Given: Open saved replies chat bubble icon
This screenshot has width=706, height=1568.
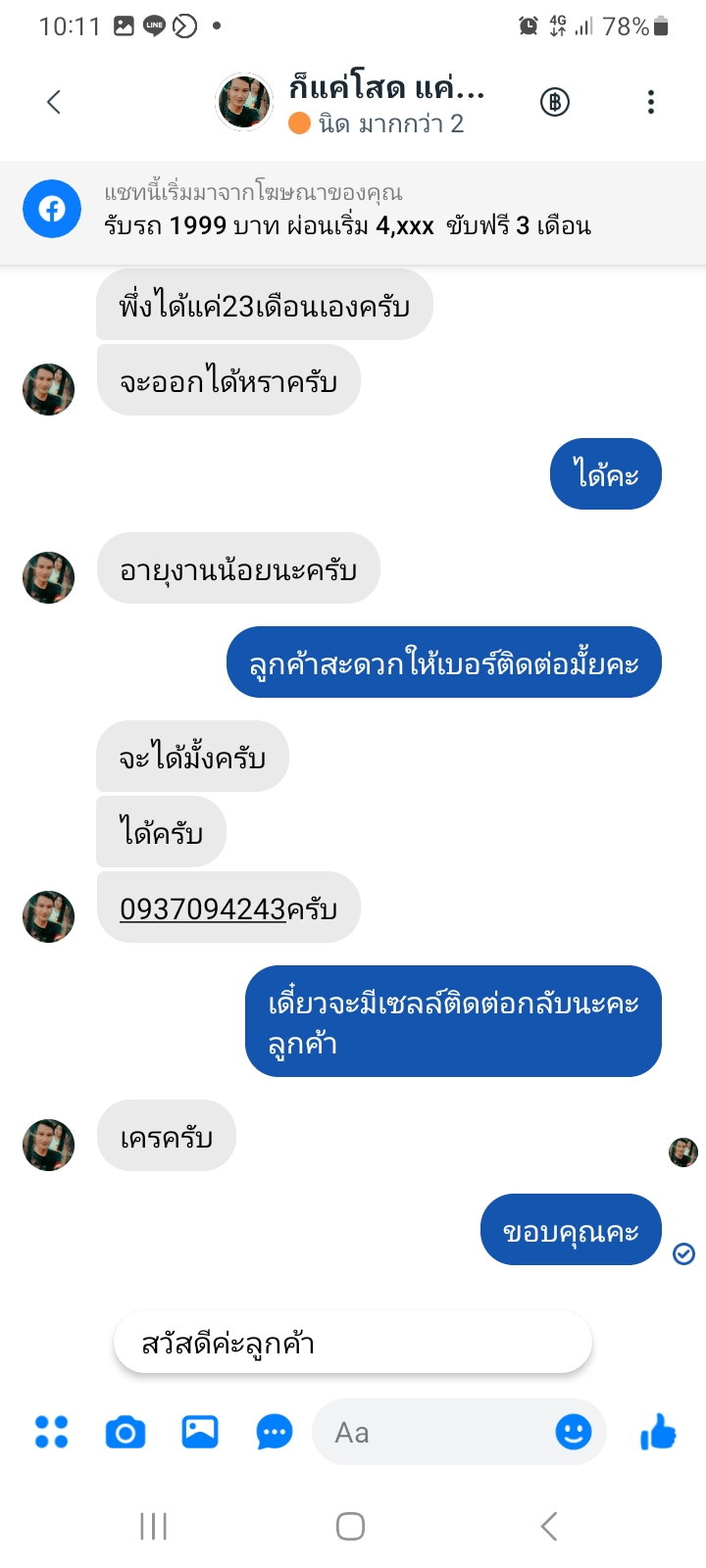Looking at the screenshot, I should coord(275,1433).
